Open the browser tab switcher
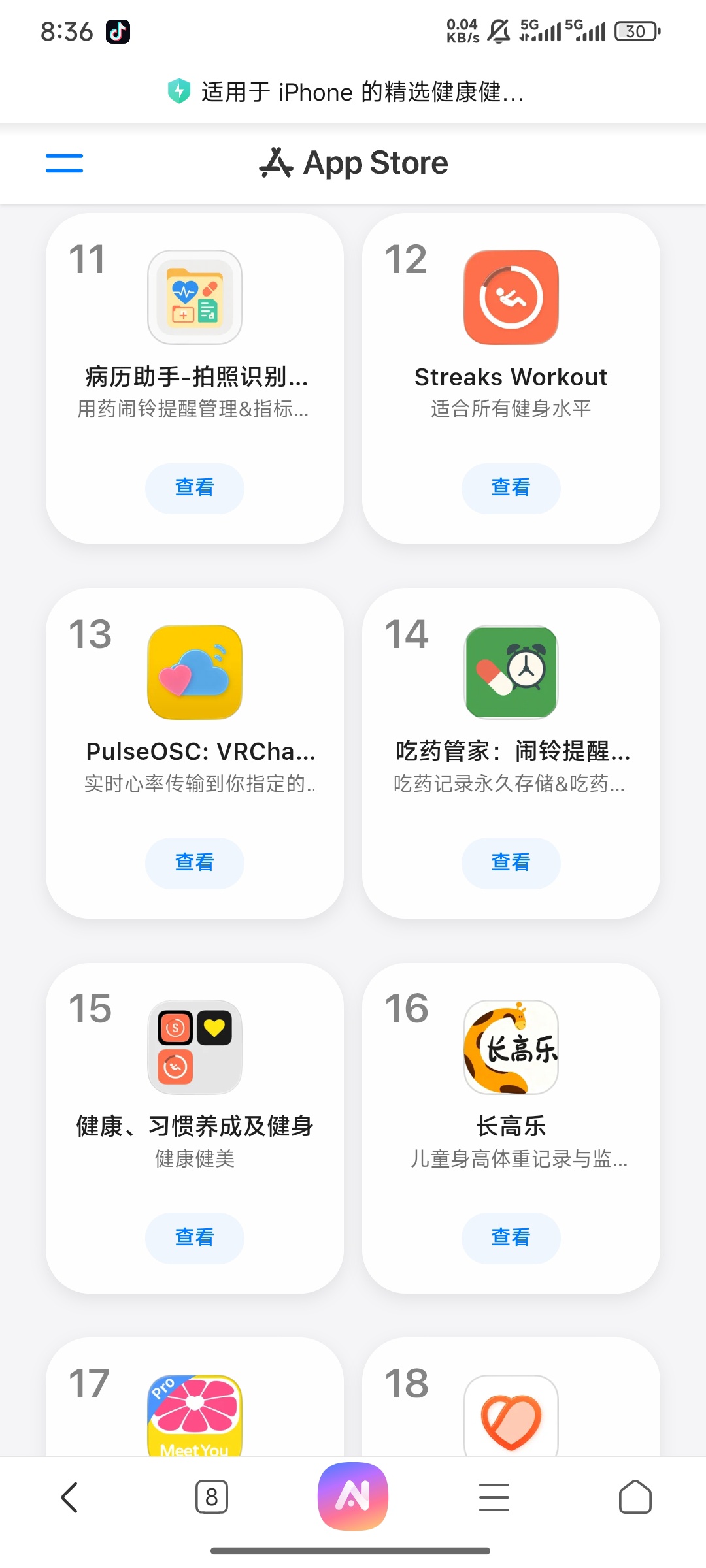 (x=211, y=1497)
